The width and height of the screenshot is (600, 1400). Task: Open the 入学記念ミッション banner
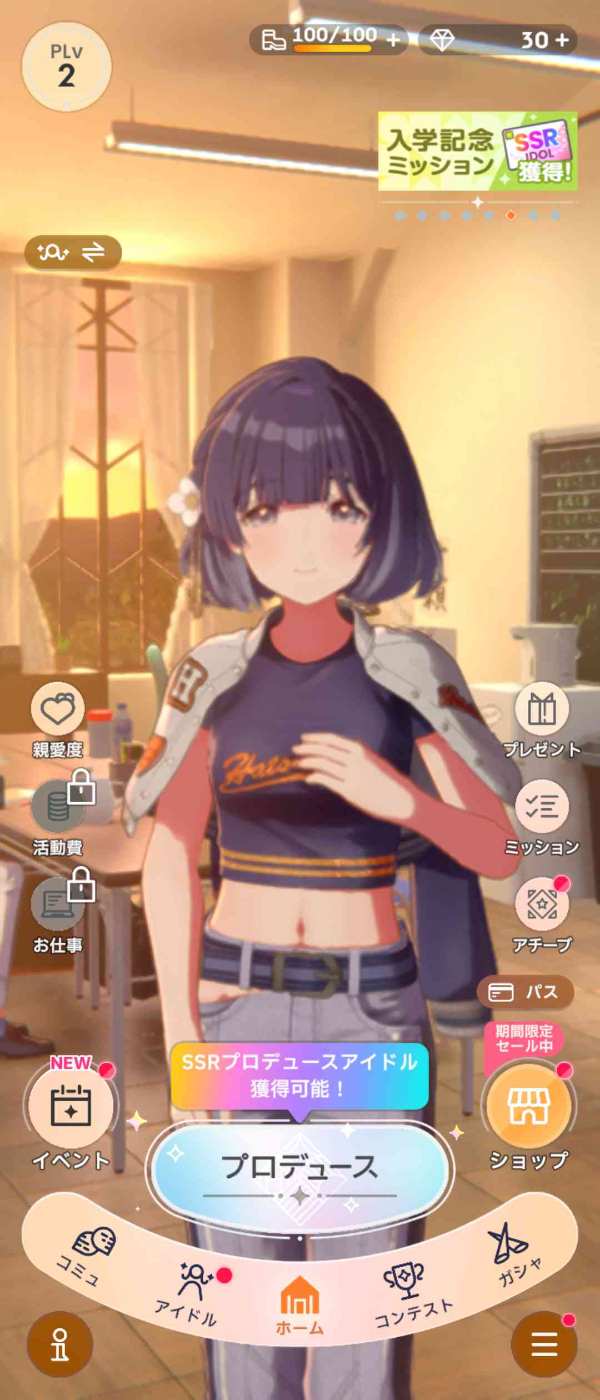coord(477,151)
